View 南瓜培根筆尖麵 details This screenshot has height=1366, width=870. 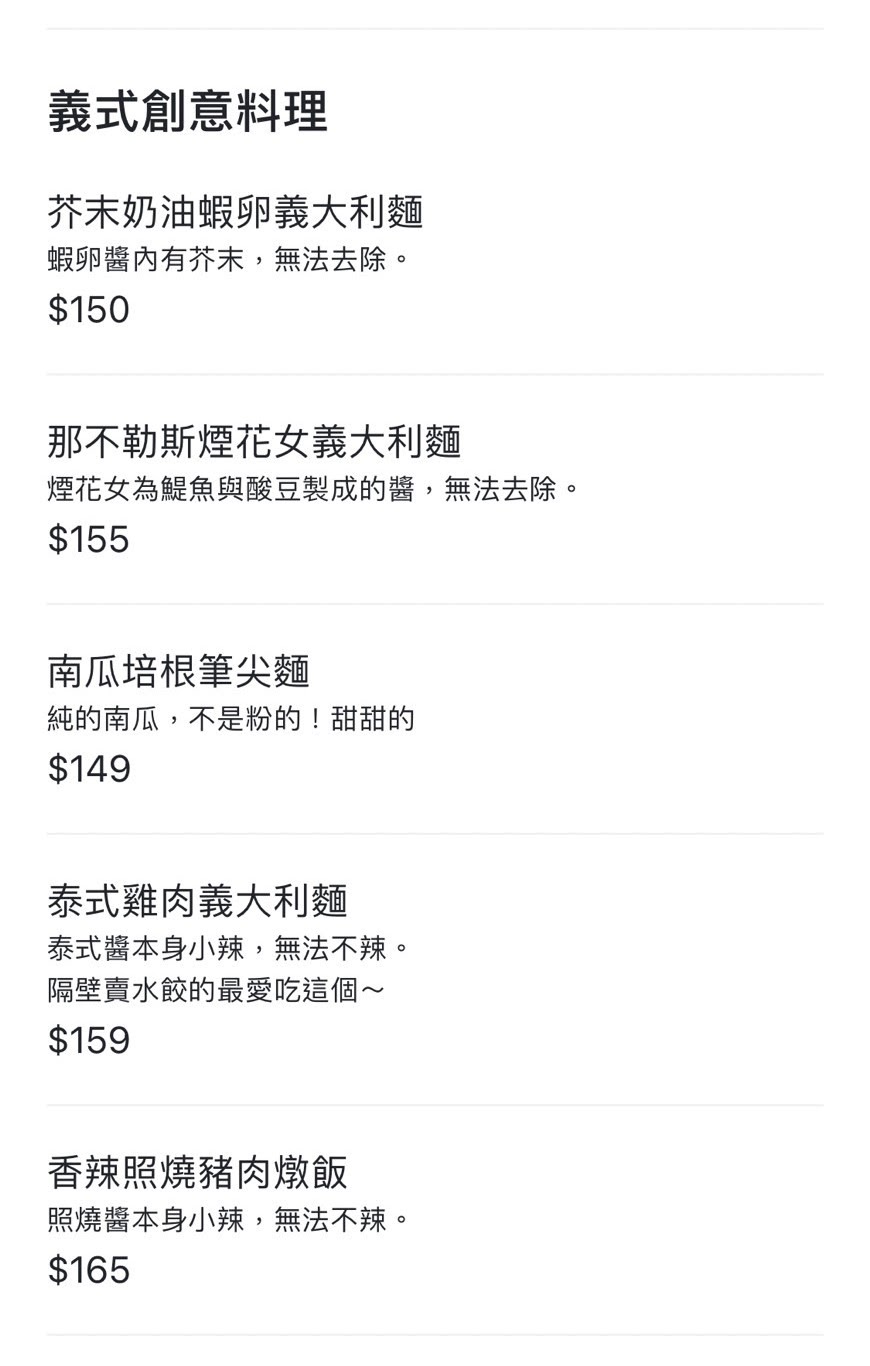coord(179,672)
